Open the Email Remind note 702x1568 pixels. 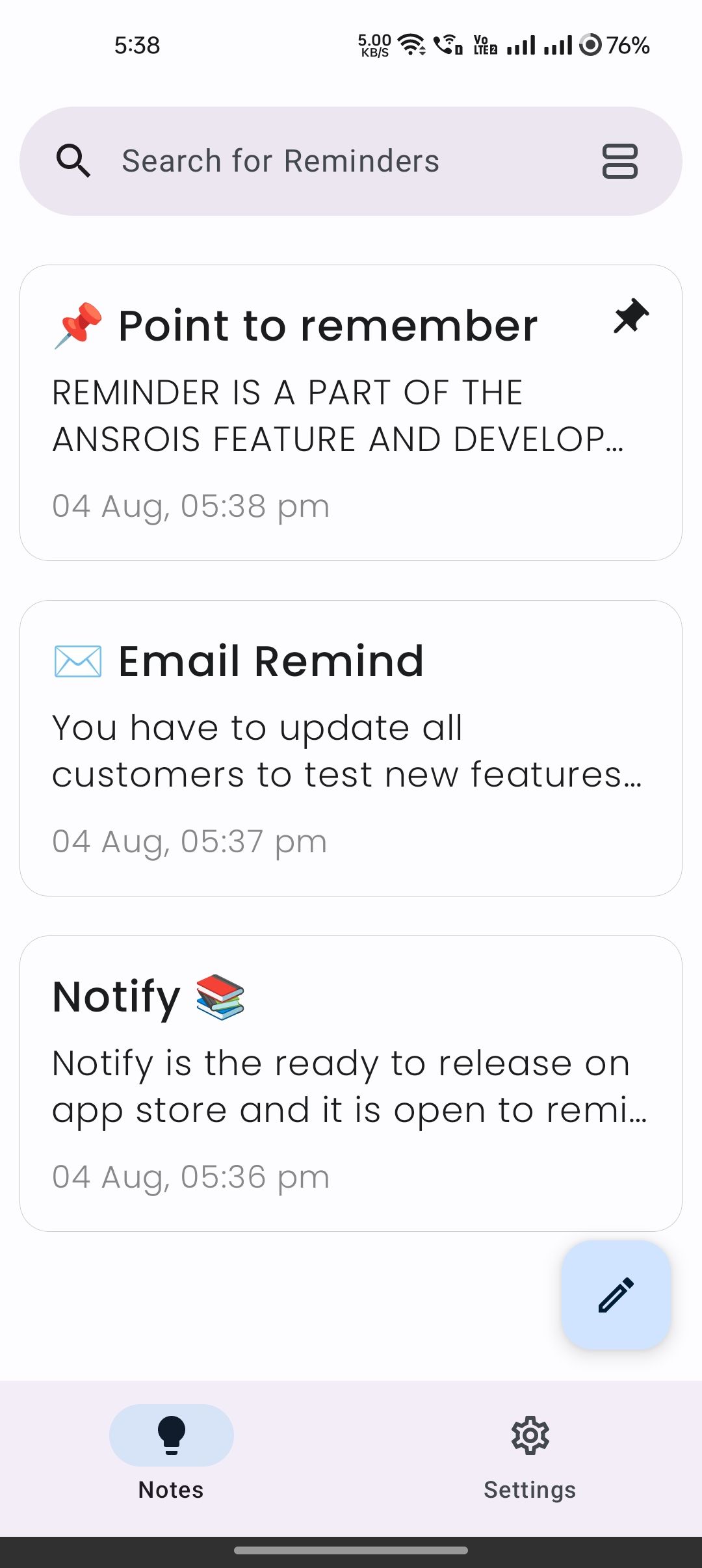pyautogui.click(x=351, y=748)
